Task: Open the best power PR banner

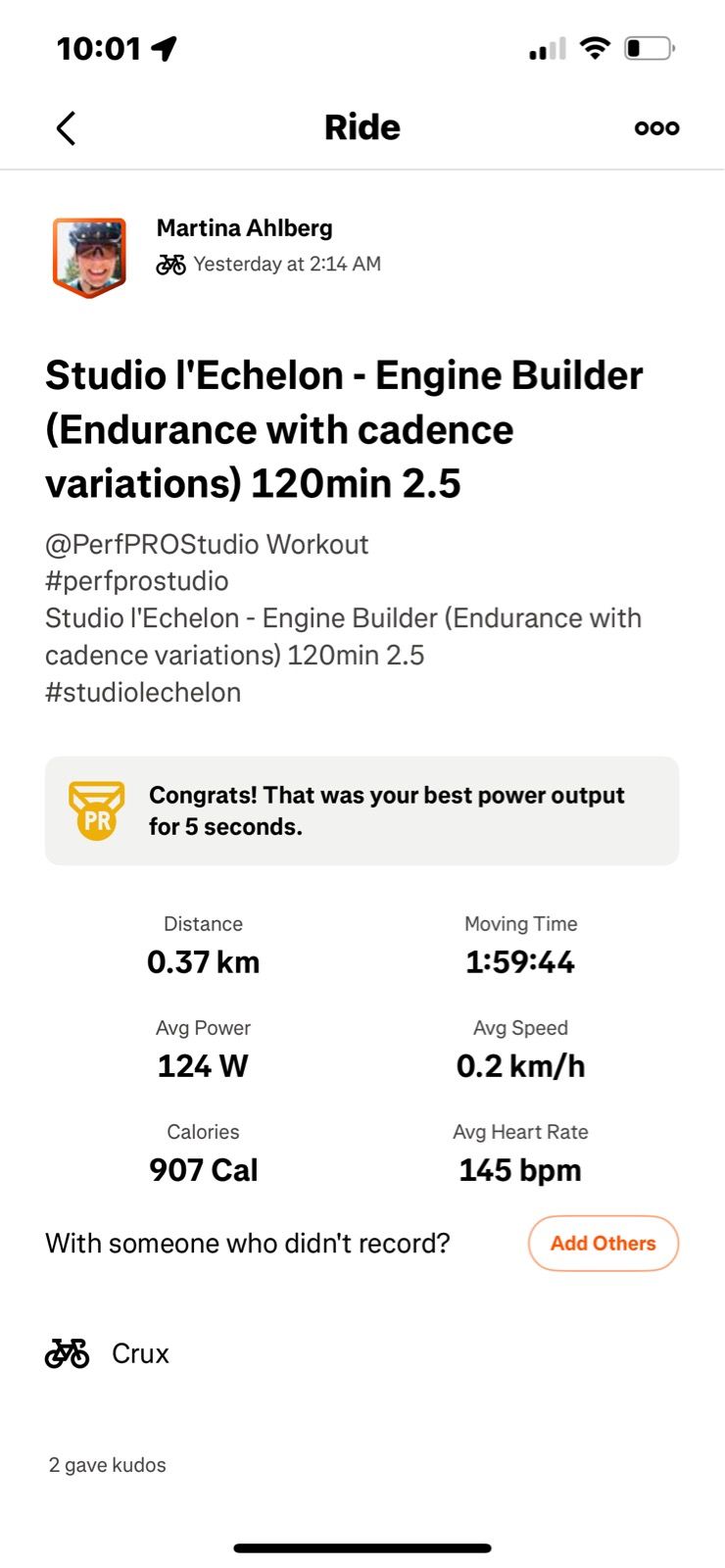Action: [362, 810]
